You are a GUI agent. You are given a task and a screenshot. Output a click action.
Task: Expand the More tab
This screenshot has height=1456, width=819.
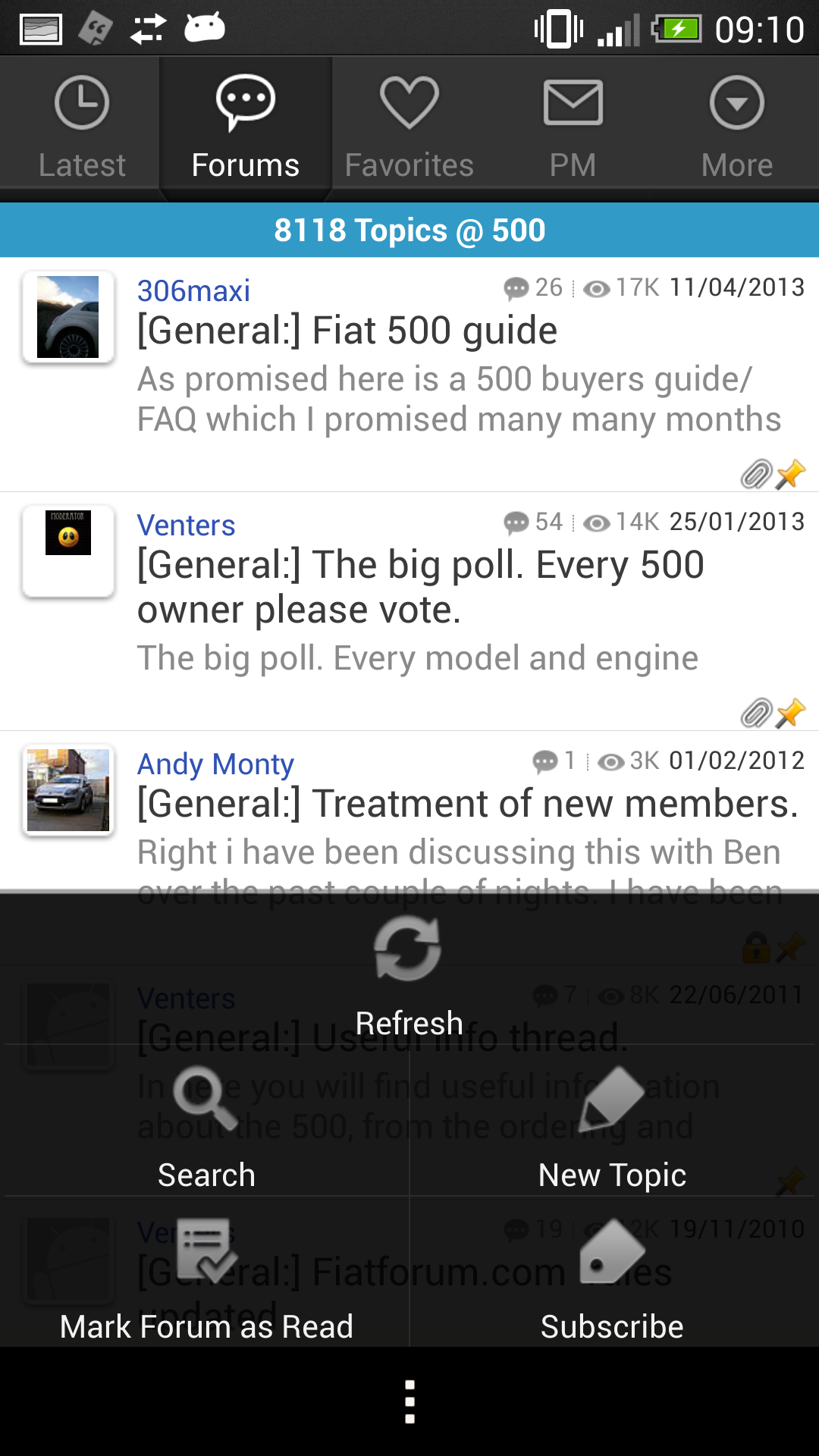[x=737, y=126]
